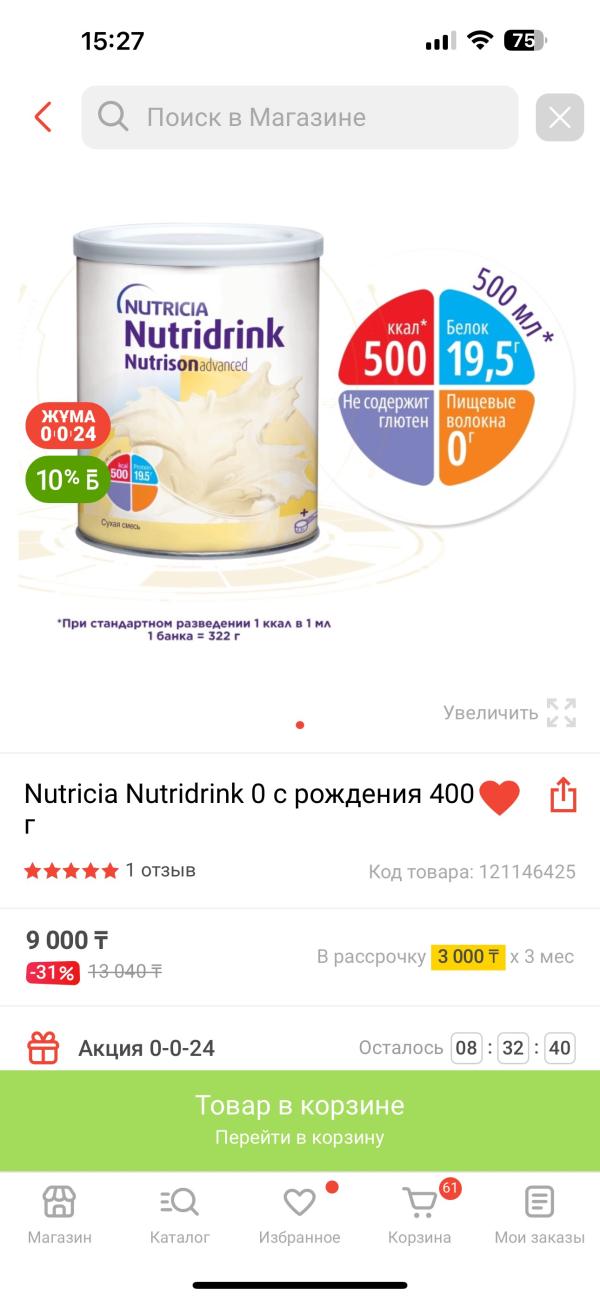Switch to the Магазин tab
The image size is (600, 1300).
59,1214
